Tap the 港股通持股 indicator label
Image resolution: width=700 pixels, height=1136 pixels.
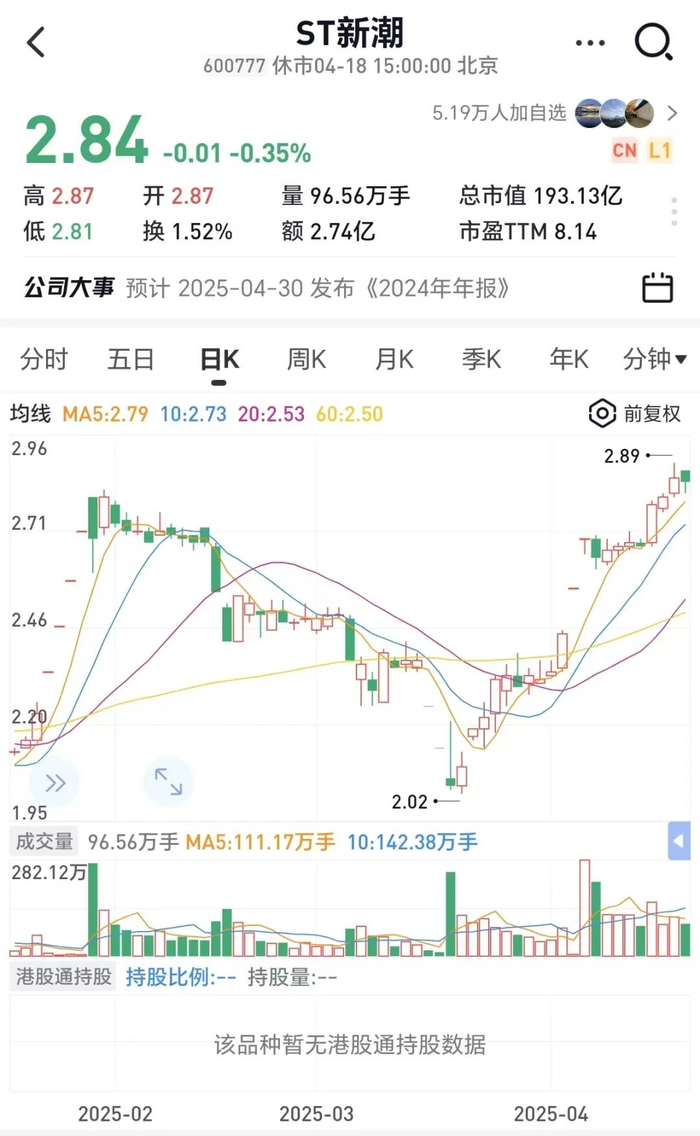63,977
